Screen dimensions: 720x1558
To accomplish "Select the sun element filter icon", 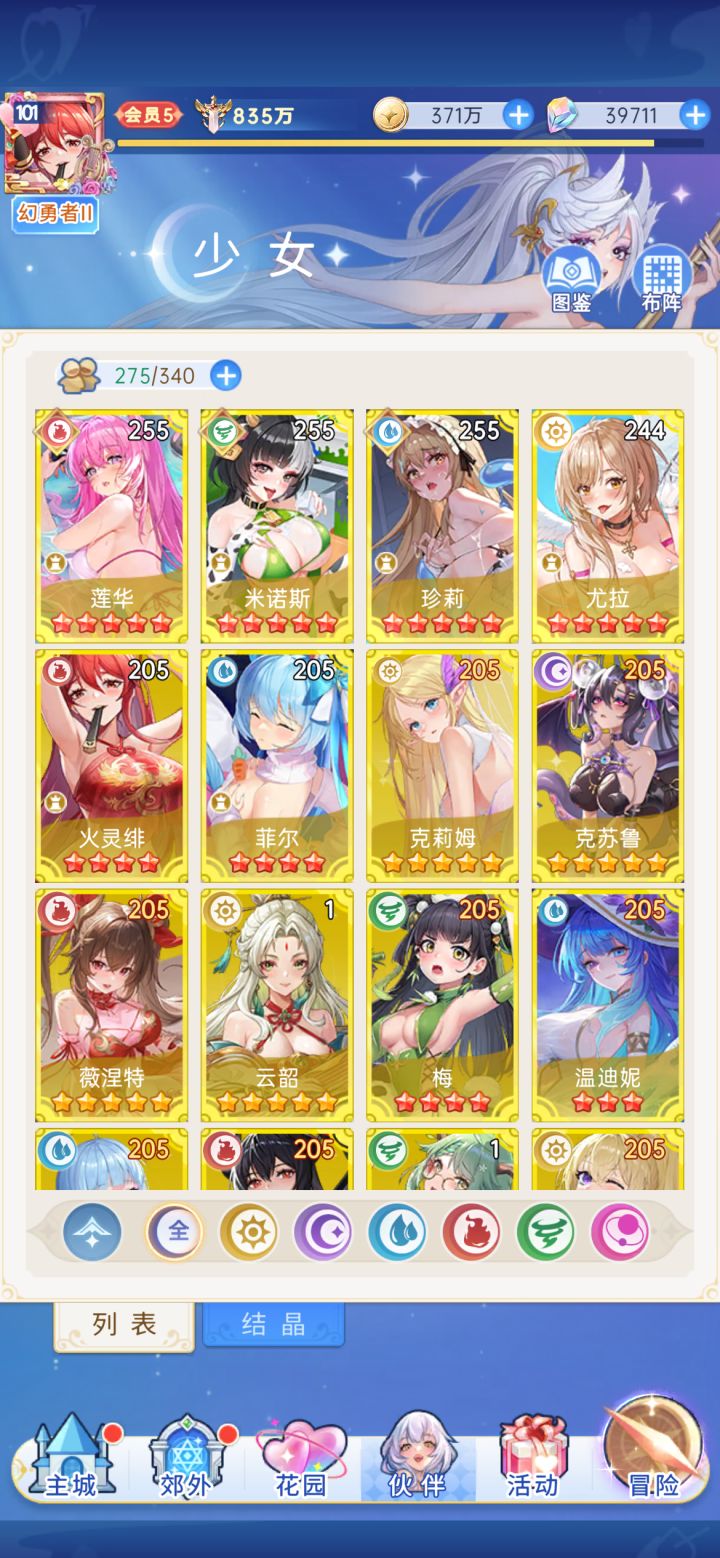I will [x=250, y=1232].
